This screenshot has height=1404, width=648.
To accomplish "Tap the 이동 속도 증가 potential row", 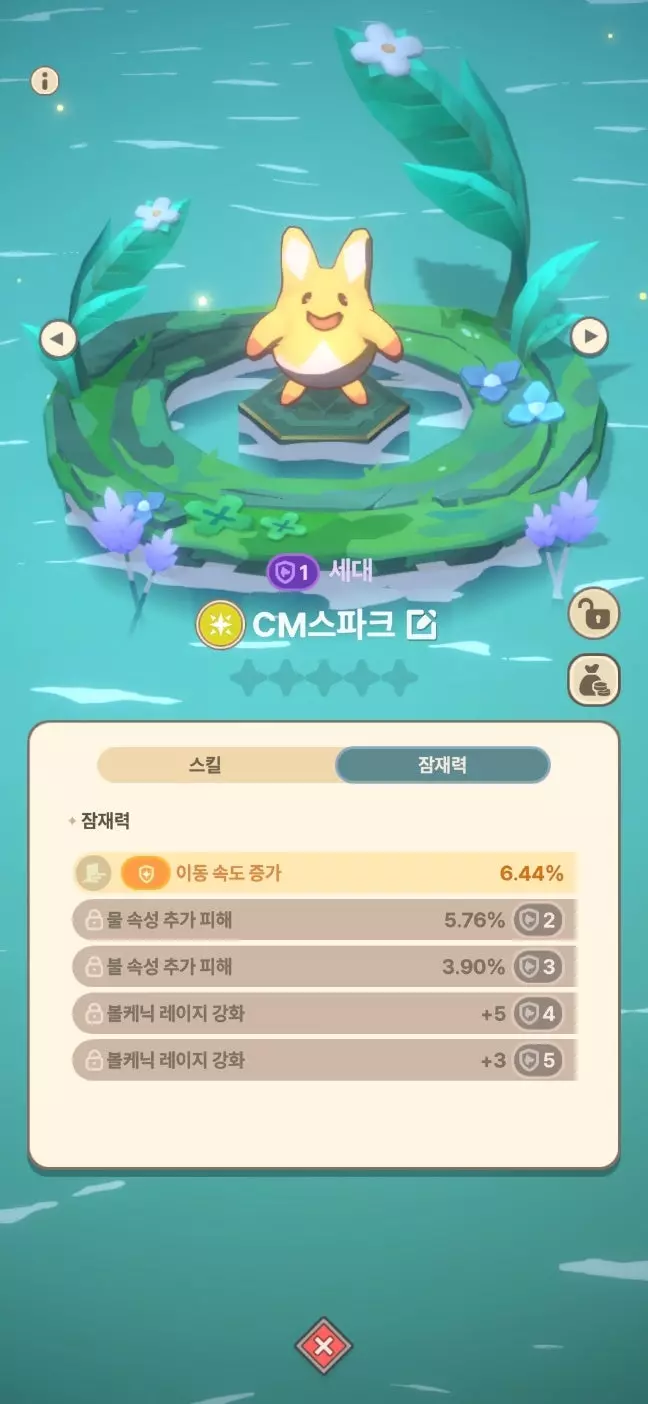I will click(324, 873).
